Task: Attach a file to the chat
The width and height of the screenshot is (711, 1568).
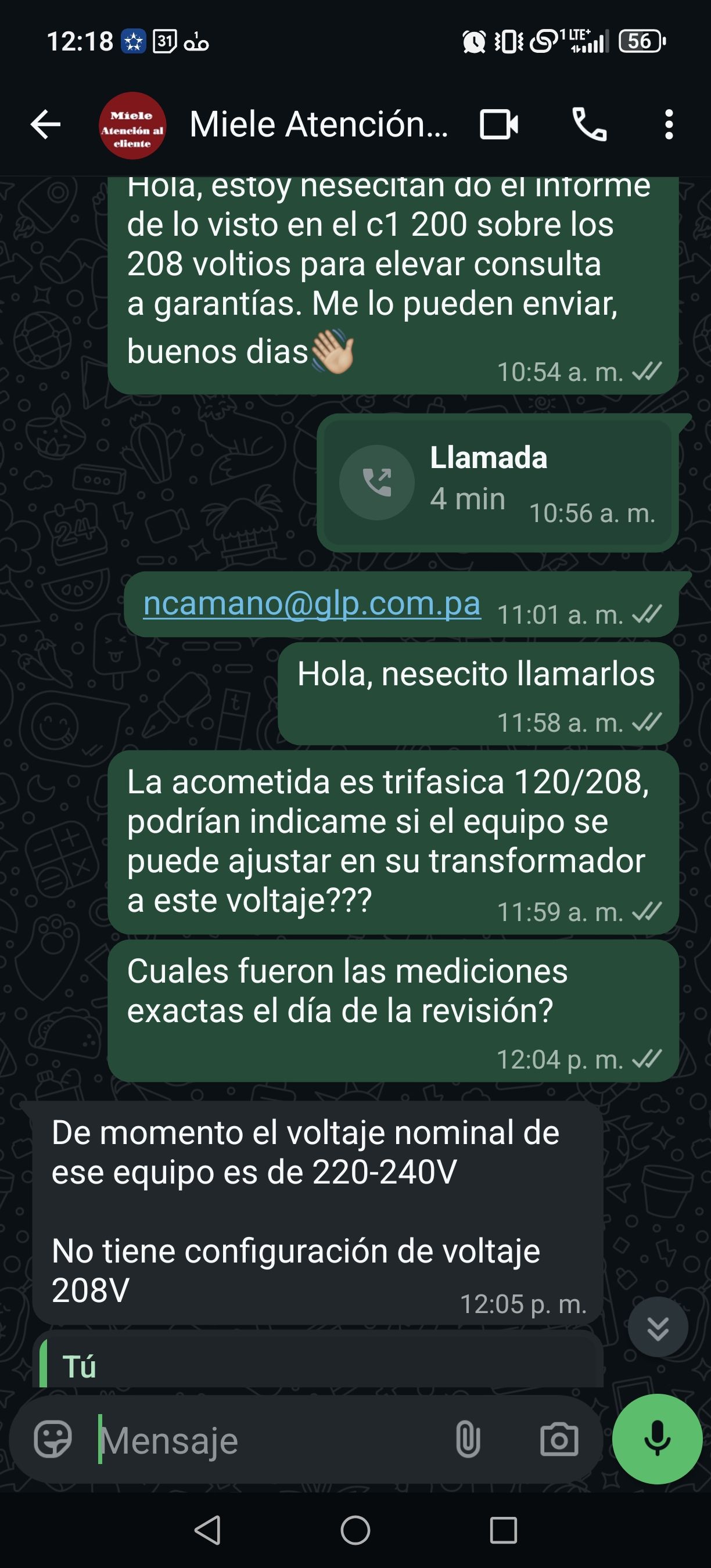Action: tap(468, 1440)
